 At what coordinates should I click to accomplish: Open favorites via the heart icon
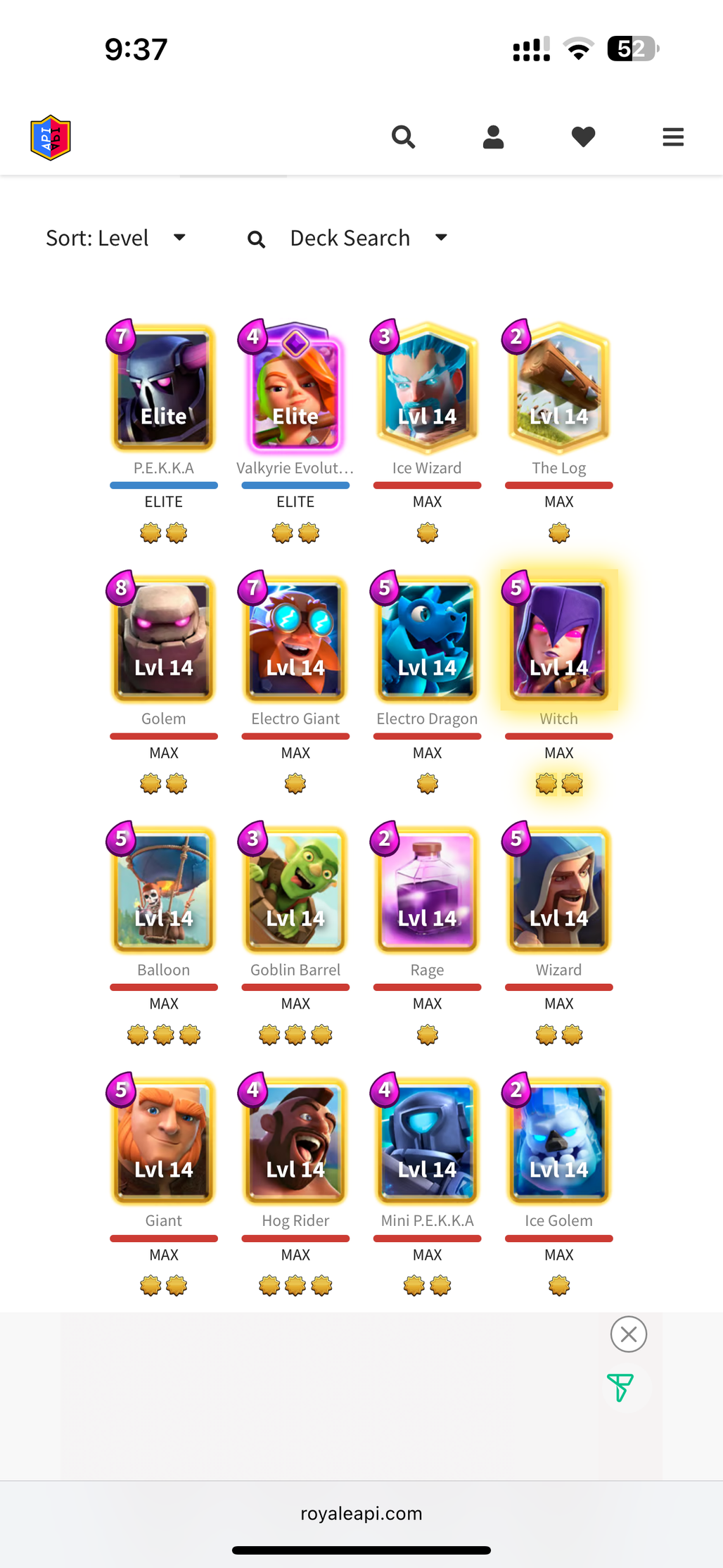point(583,137)
